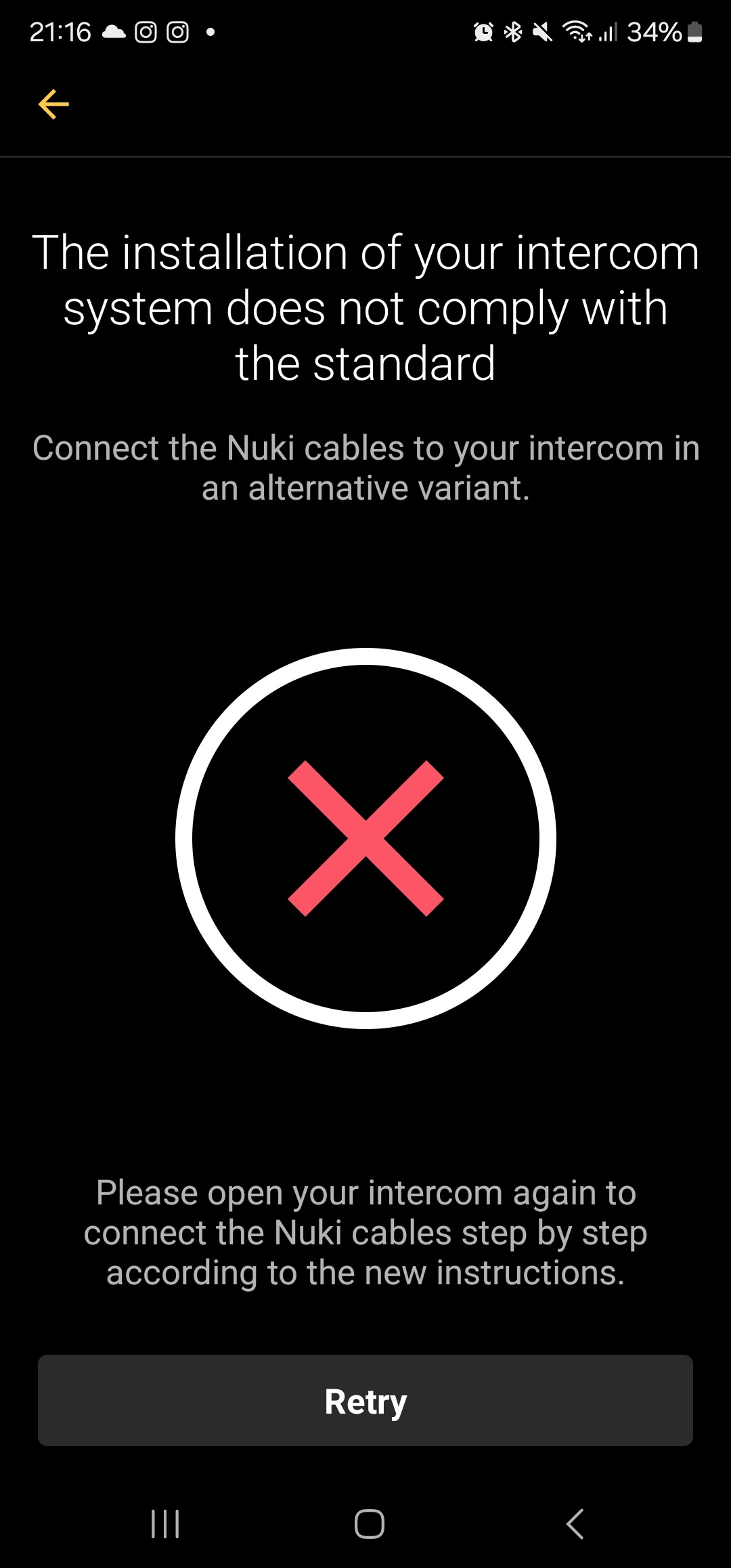Open recent apps from navigation bar

(x=165, y=1524)
